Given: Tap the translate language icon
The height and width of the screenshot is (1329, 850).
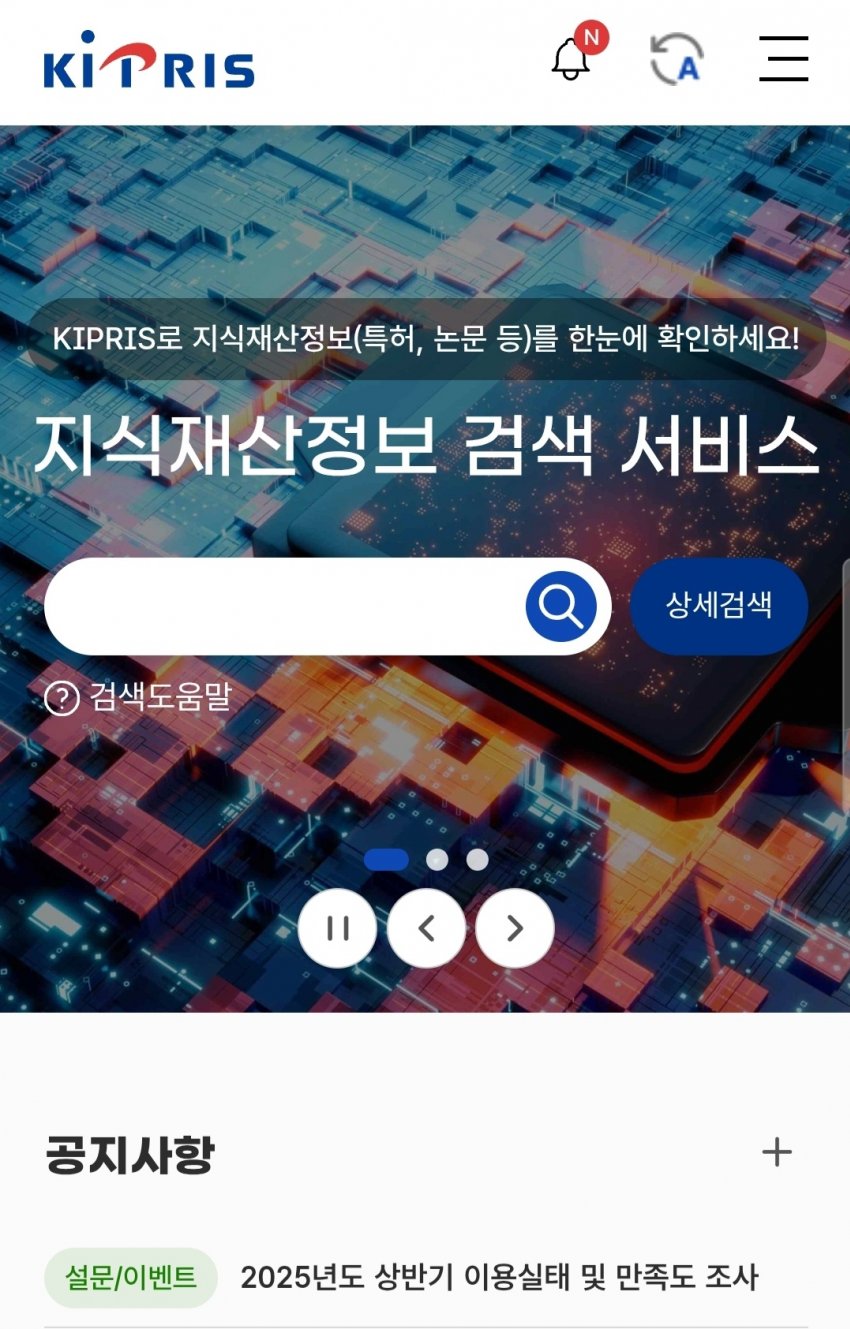Looking at the screenshot, I should coord(677,59).
